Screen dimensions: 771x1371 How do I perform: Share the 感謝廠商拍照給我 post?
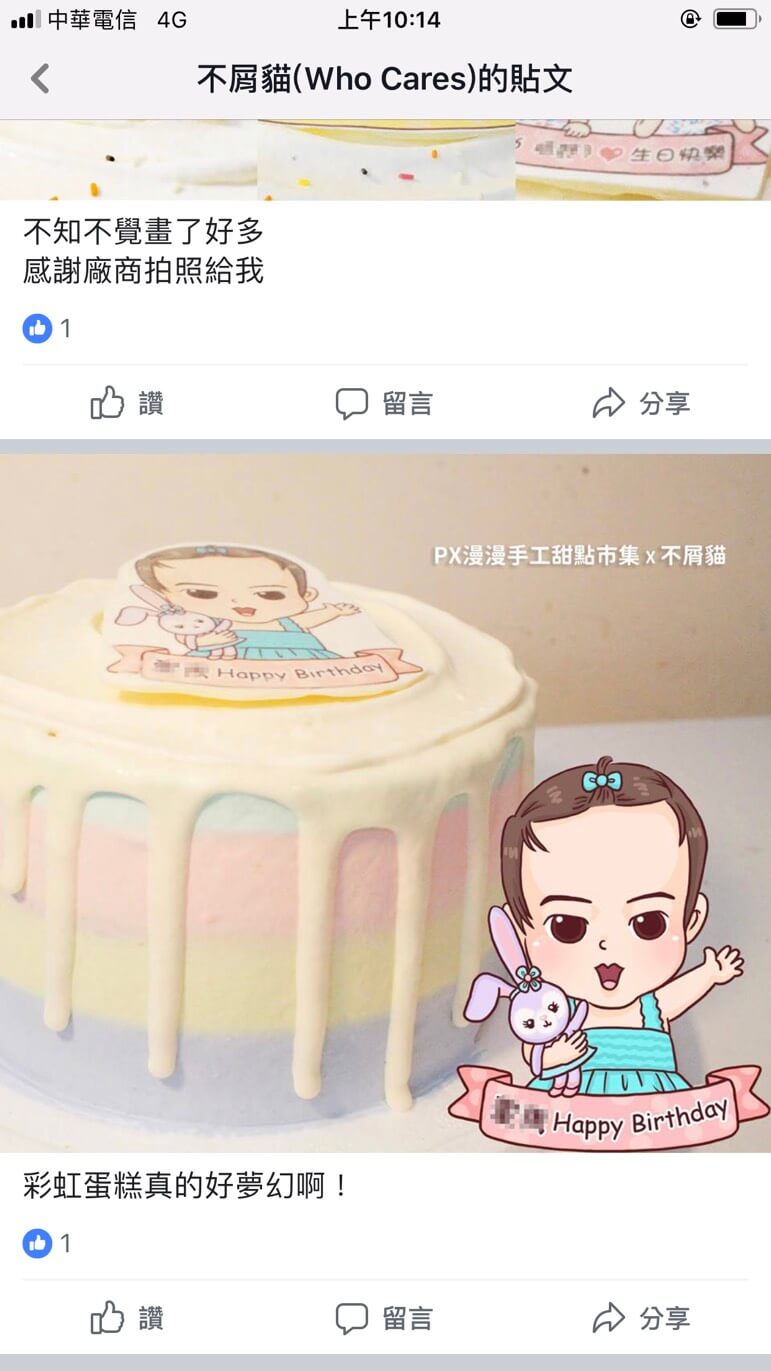[641, 403]
